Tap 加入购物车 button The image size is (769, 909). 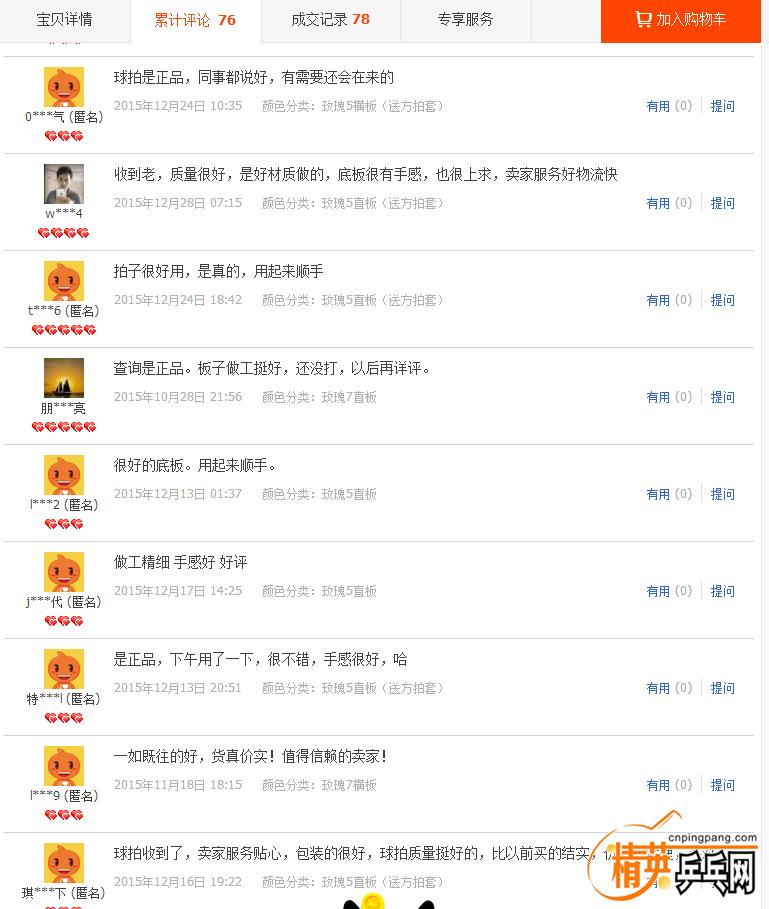(680, 20)
